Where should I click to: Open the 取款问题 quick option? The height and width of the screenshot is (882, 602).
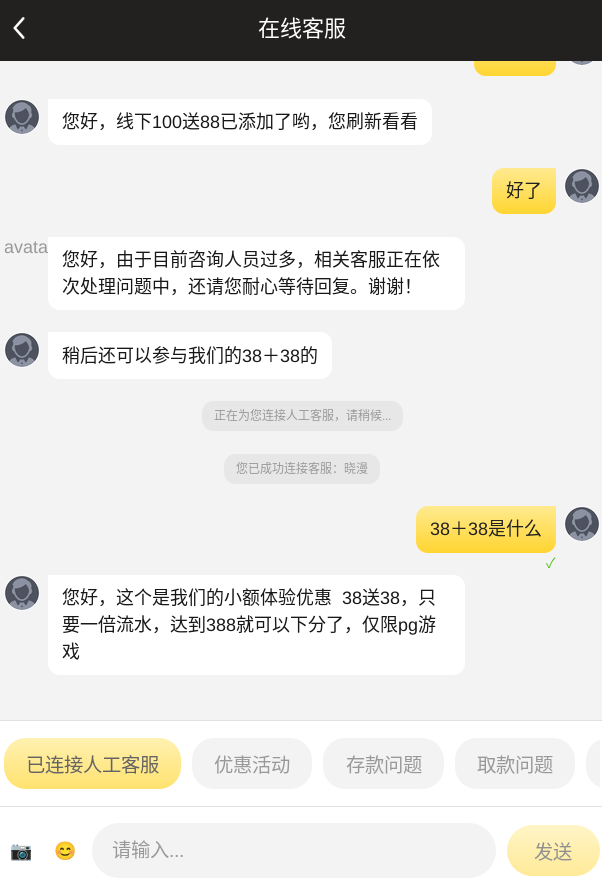[515, 764]
